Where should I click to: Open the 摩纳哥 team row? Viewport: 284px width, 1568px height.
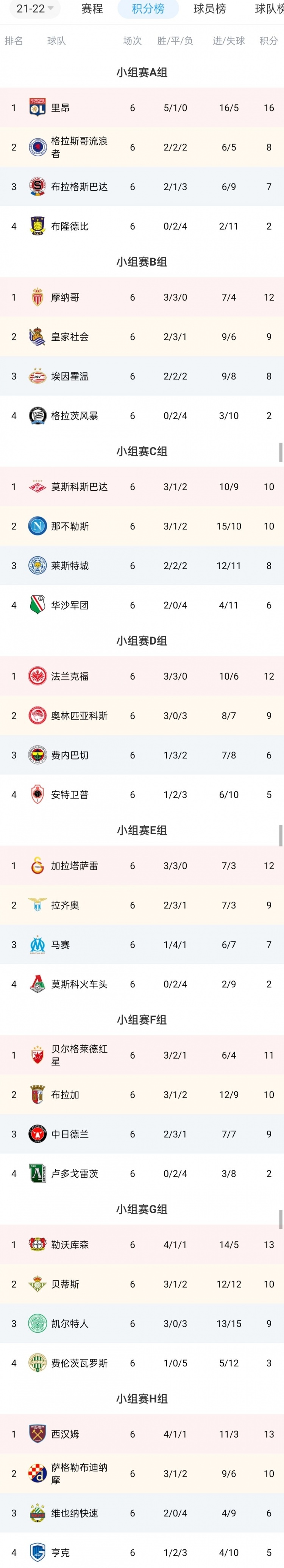point(142,297)
